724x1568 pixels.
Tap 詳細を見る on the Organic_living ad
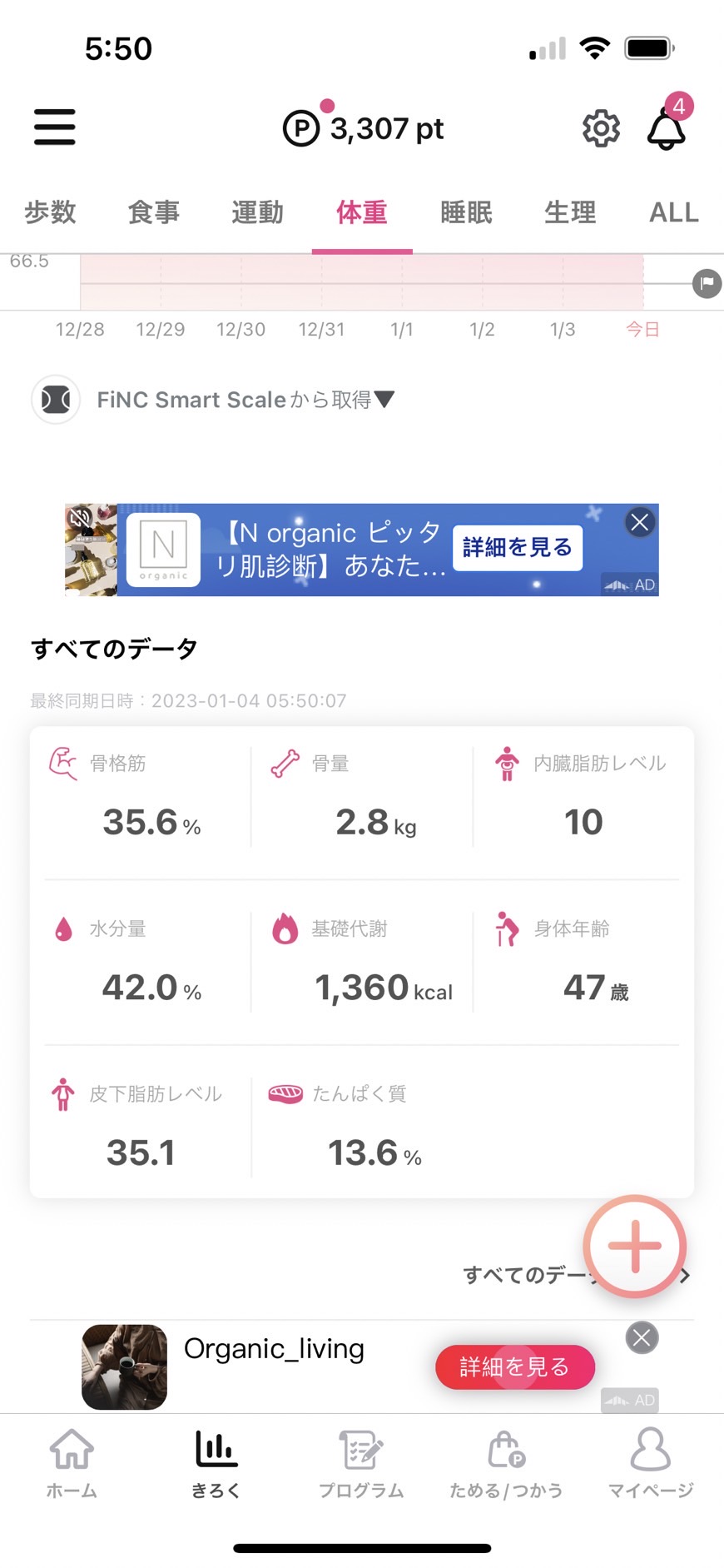click(515, 1366)
